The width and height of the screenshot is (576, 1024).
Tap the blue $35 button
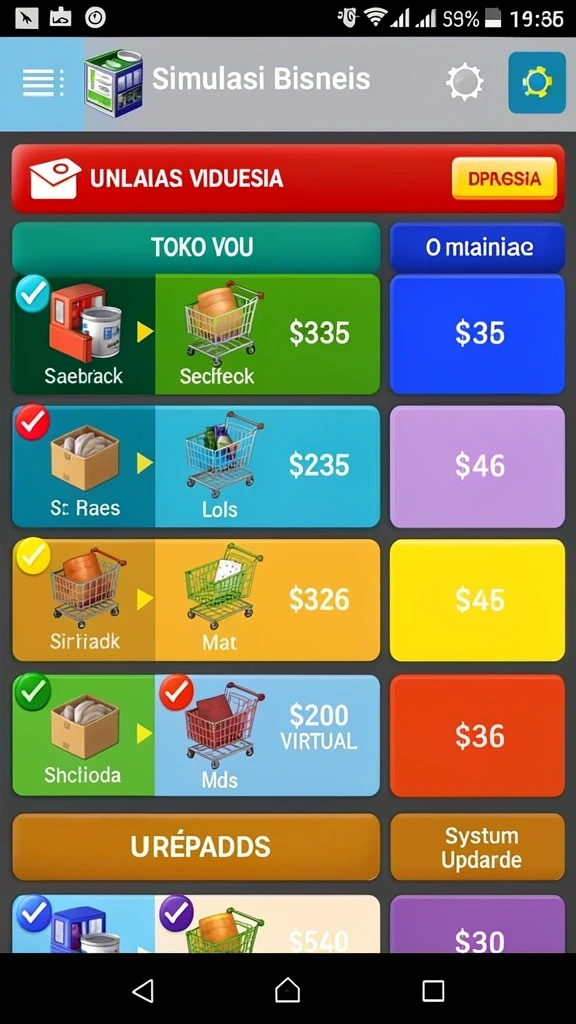[x=477, y=334]
